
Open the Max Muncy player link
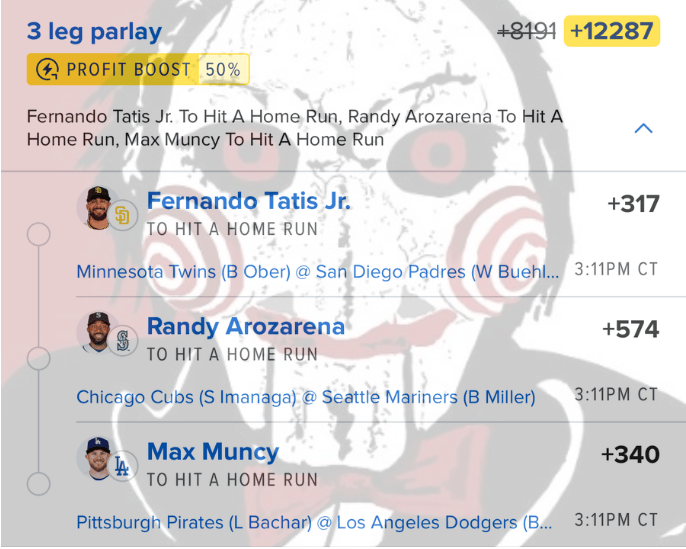[213, 452]
